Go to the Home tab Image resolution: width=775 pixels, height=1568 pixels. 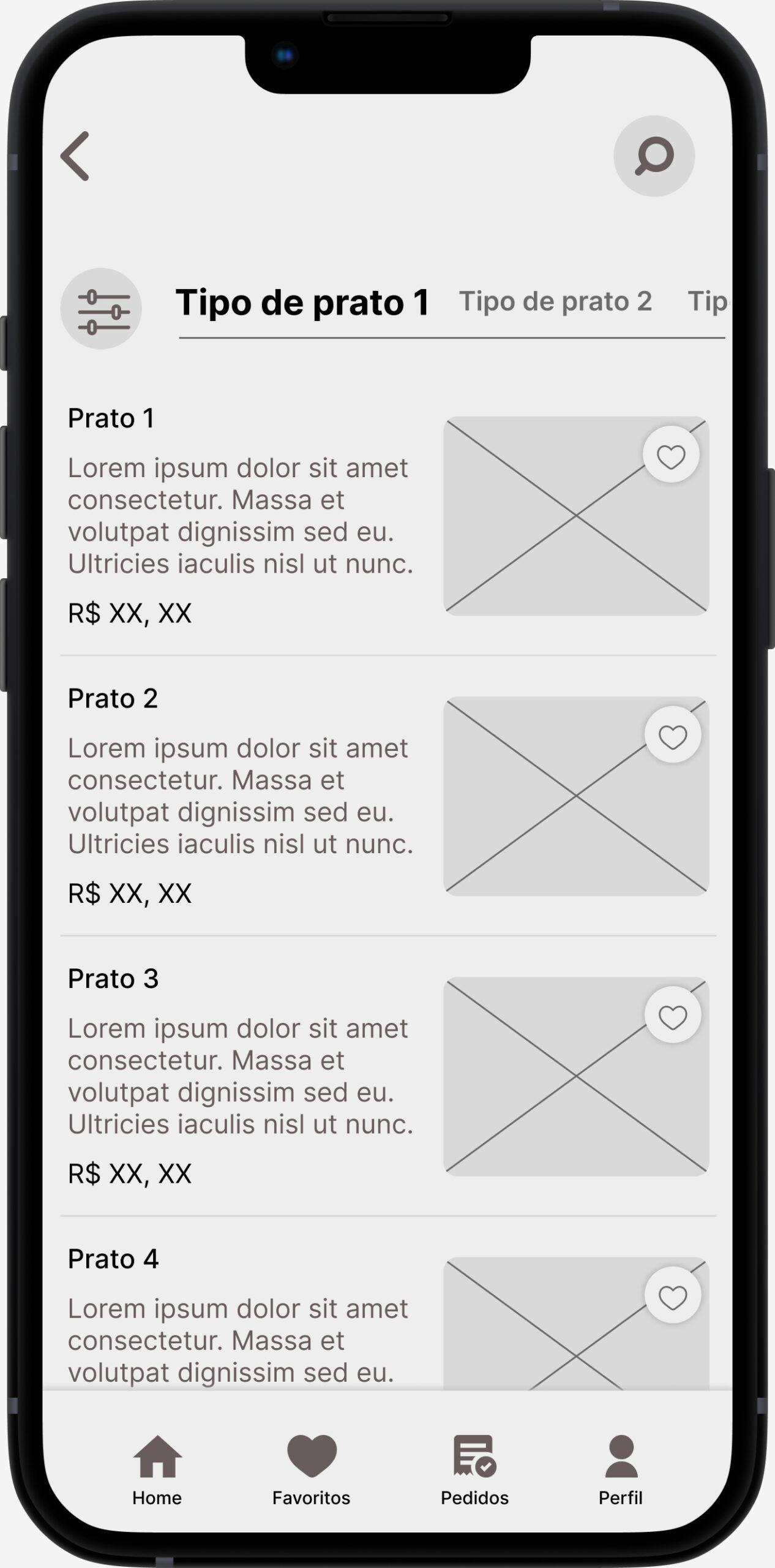point(157,1469)
